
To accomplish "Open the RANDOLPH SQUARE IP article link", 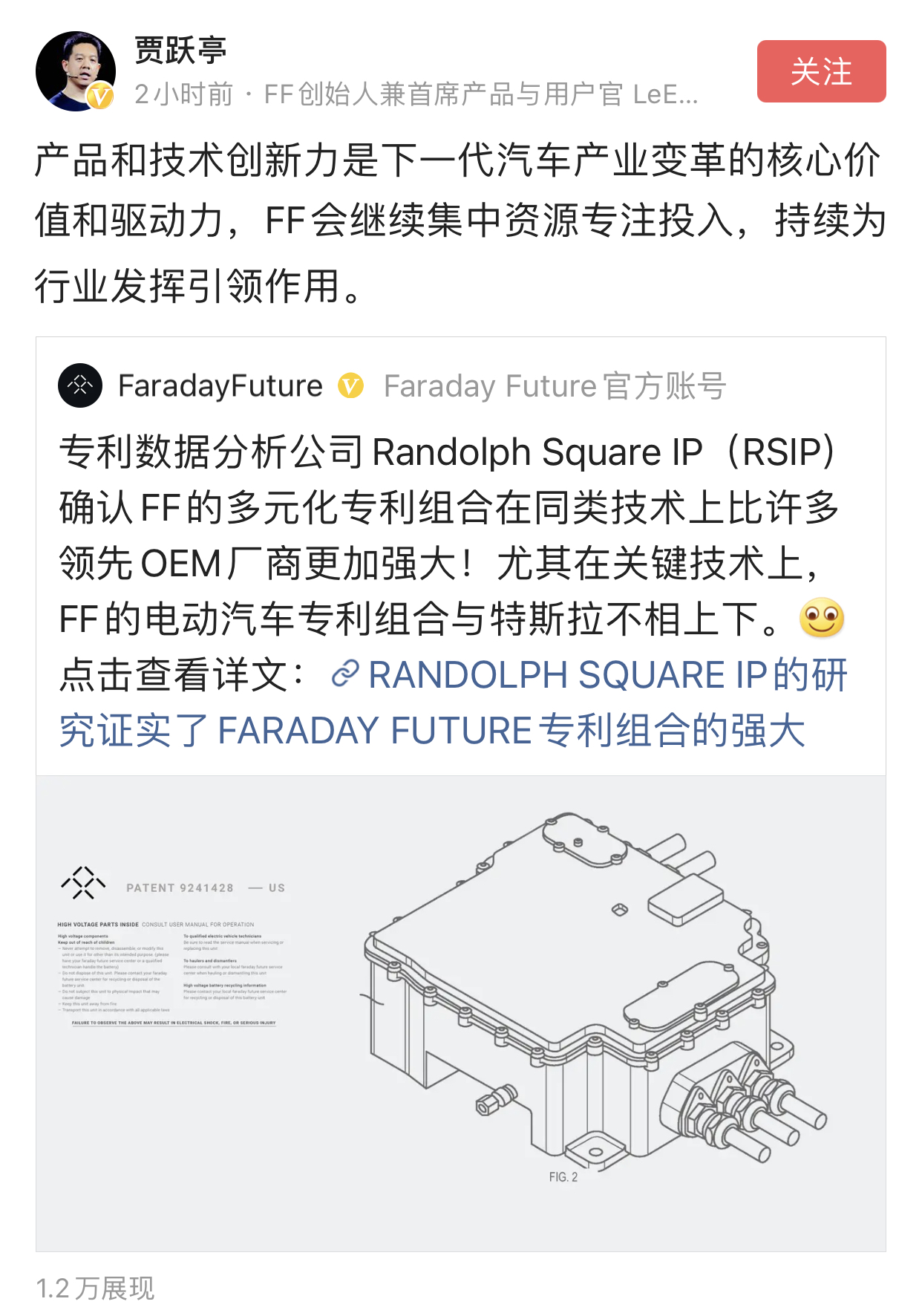I will (586, 702).
